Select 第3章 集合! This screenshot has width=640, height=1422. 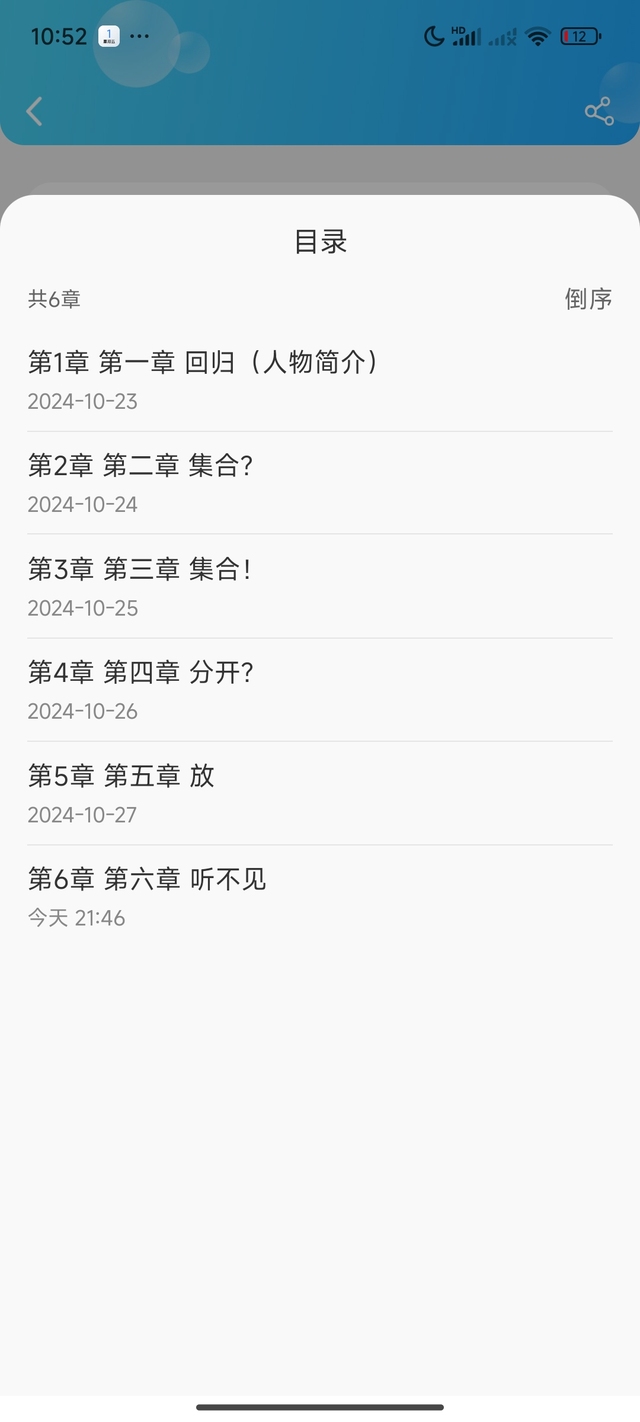point(320,587)
